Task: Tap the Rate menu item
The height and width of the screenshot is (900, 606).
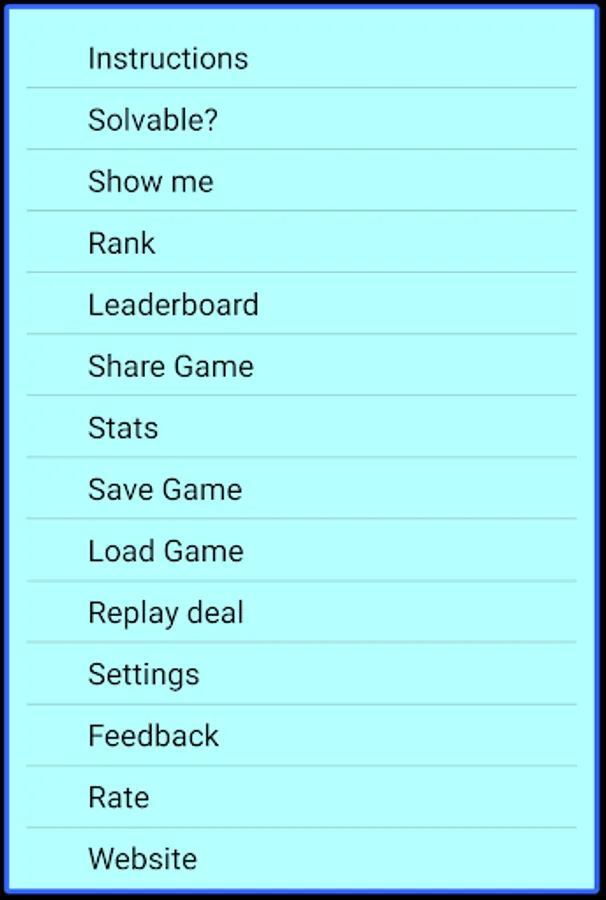Action: tap(119, 797)
